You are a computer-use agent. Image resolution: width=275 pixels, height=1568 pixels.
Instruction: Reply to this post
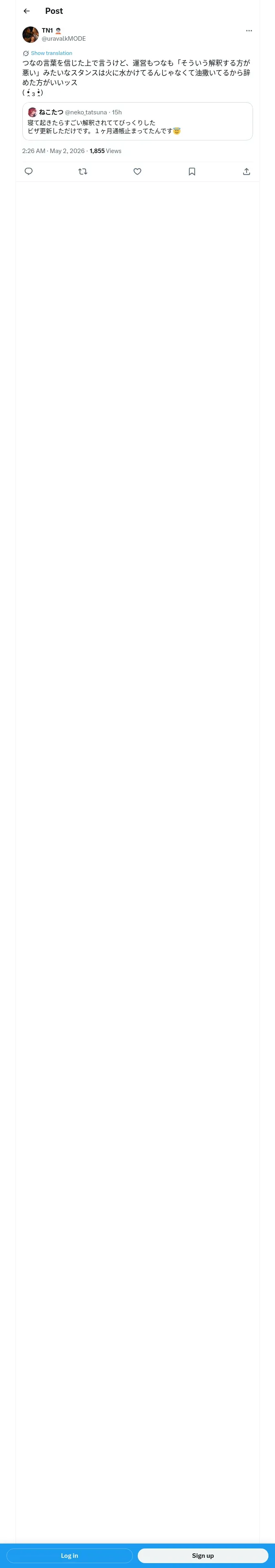28,172
